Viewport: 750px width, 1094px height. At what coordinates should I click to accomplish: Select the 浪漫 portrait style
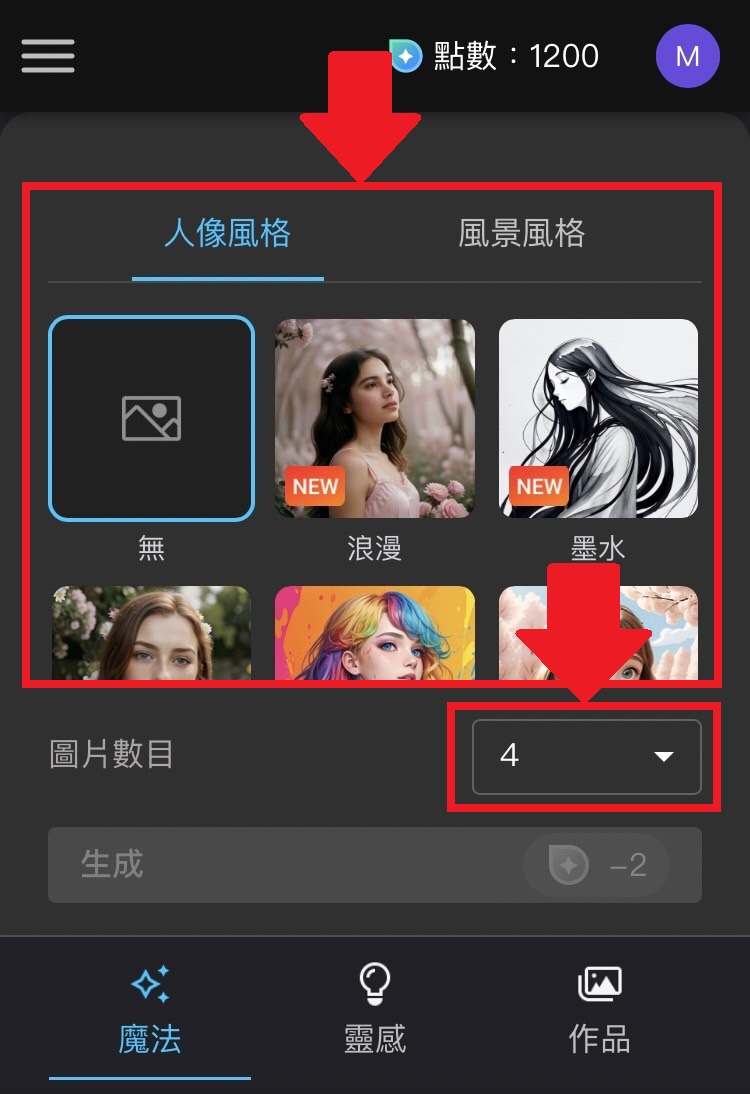click(374, 418)
